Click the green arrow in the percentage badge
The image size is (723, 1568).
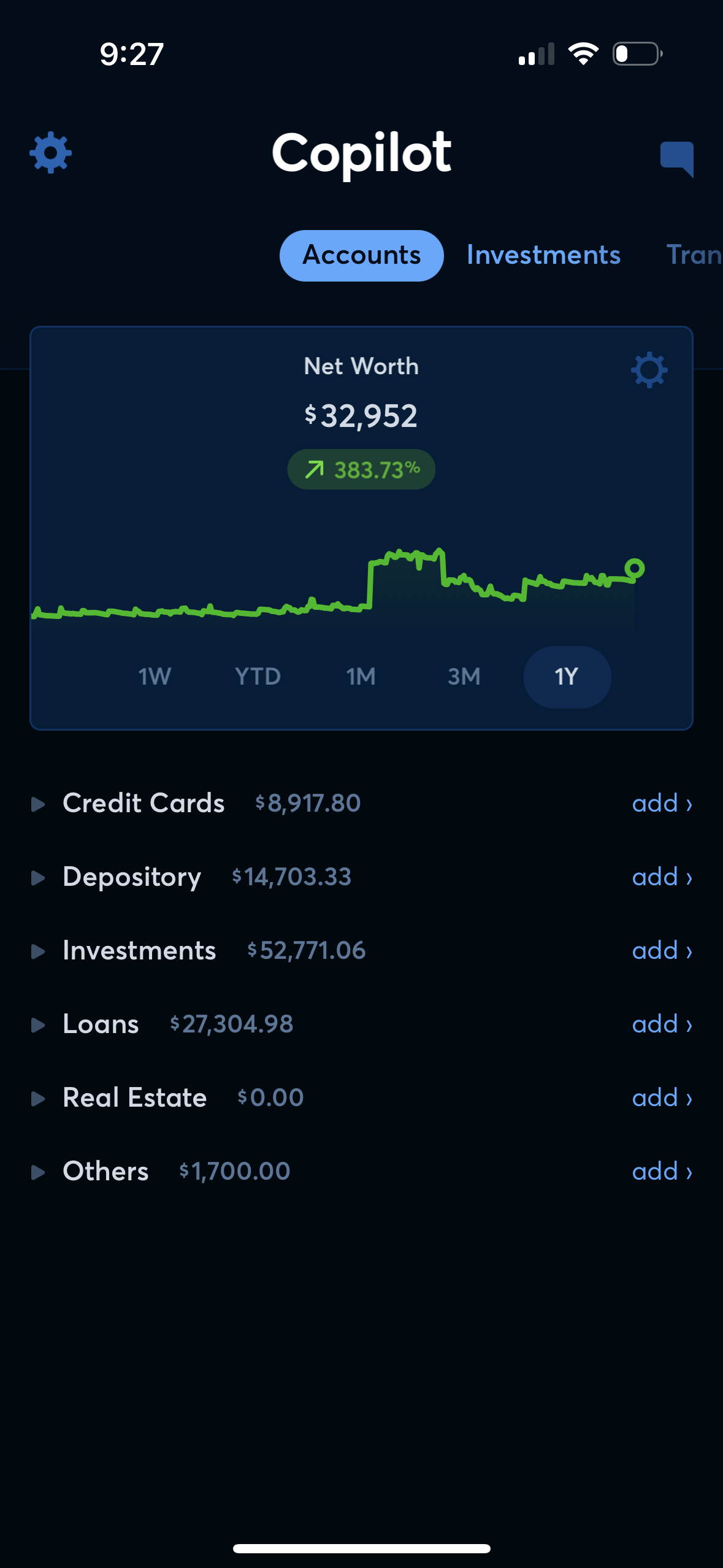[315, 469]
